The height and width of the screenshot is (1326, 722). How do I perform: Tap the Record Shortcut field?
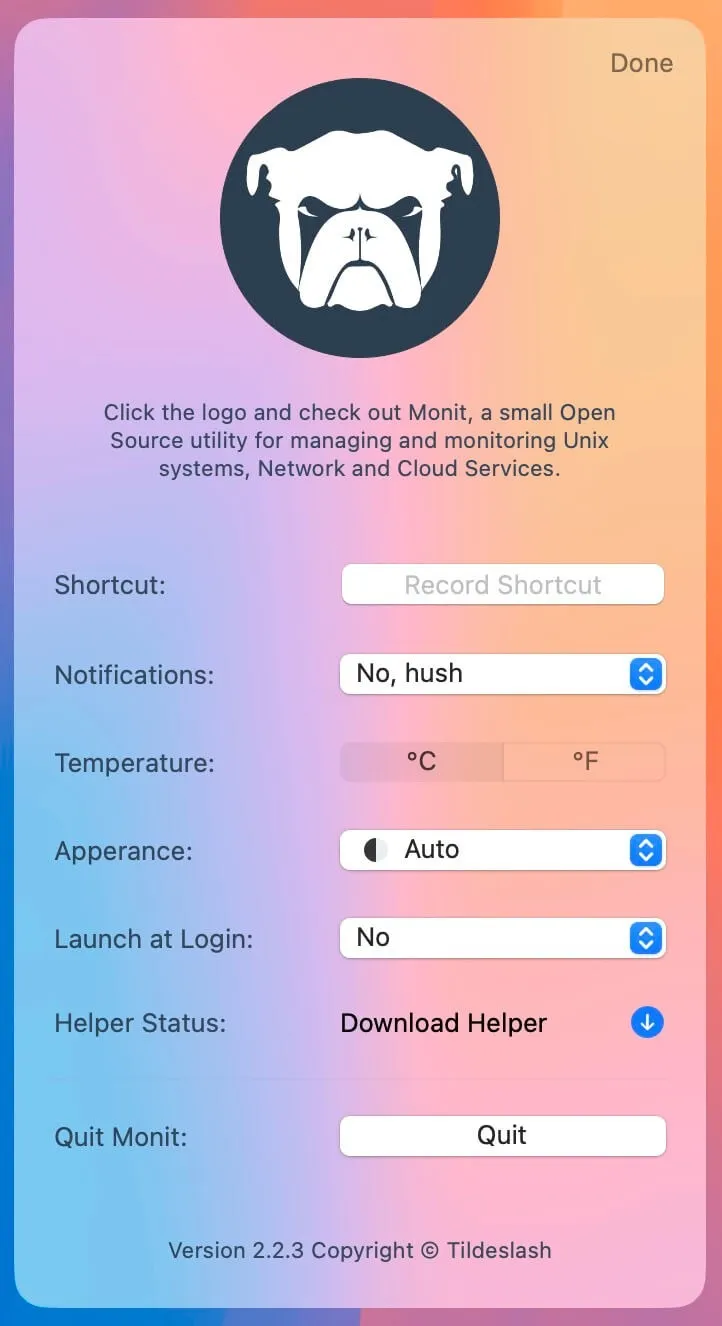502,585
